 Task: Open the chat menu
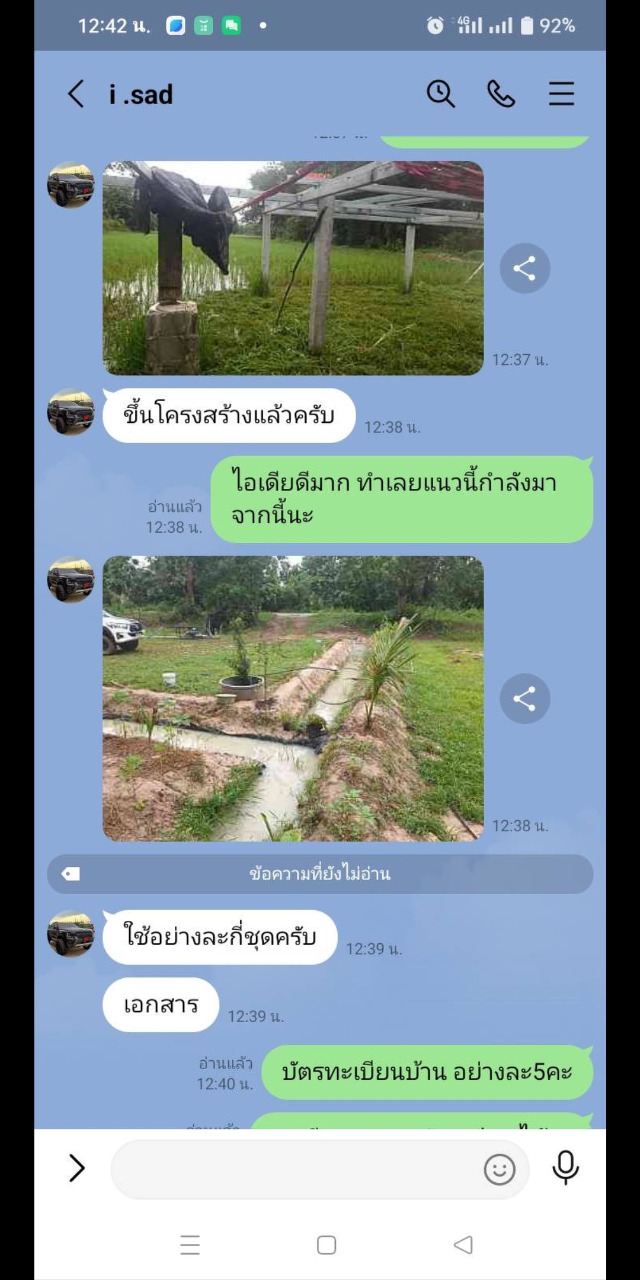point(561,94)
